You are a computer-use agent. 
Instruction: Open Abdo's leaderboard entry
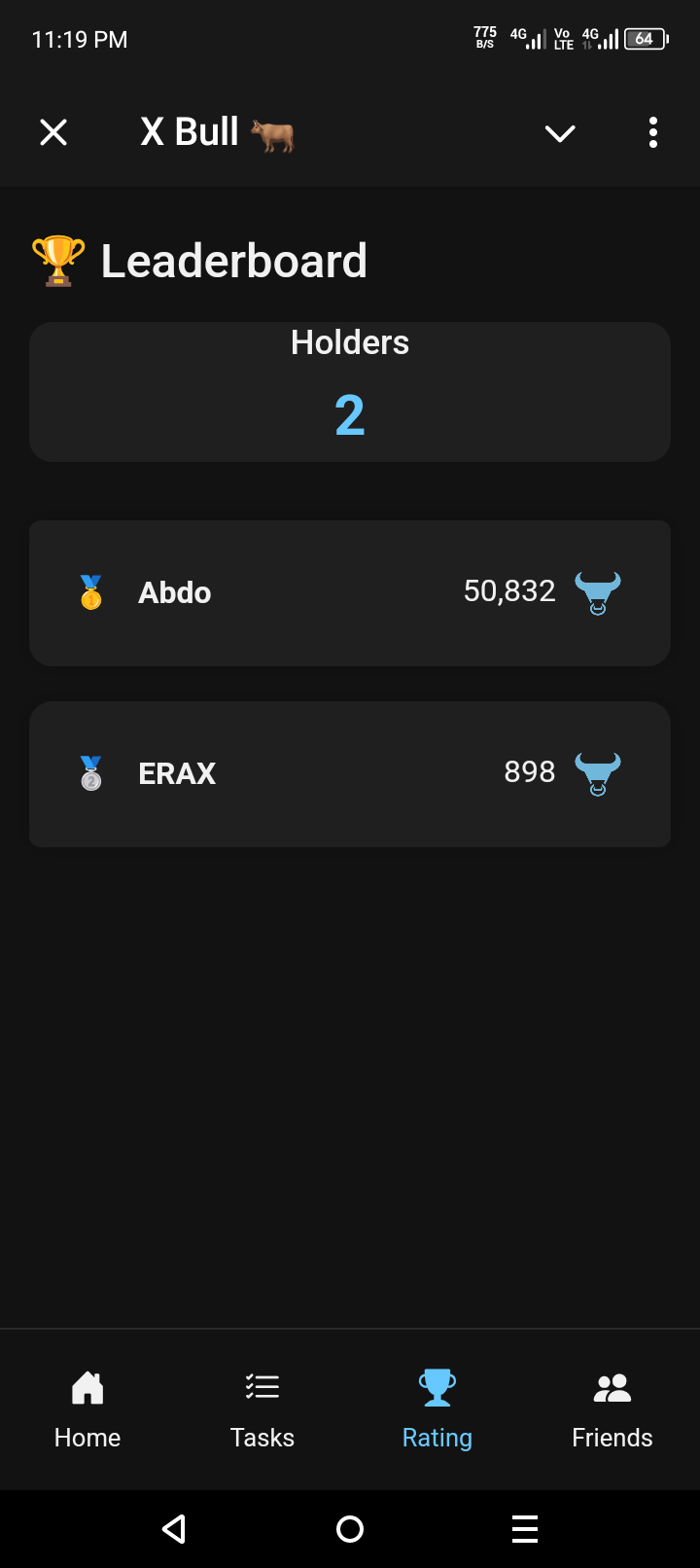pyautogui.click(x=350, y=591)
